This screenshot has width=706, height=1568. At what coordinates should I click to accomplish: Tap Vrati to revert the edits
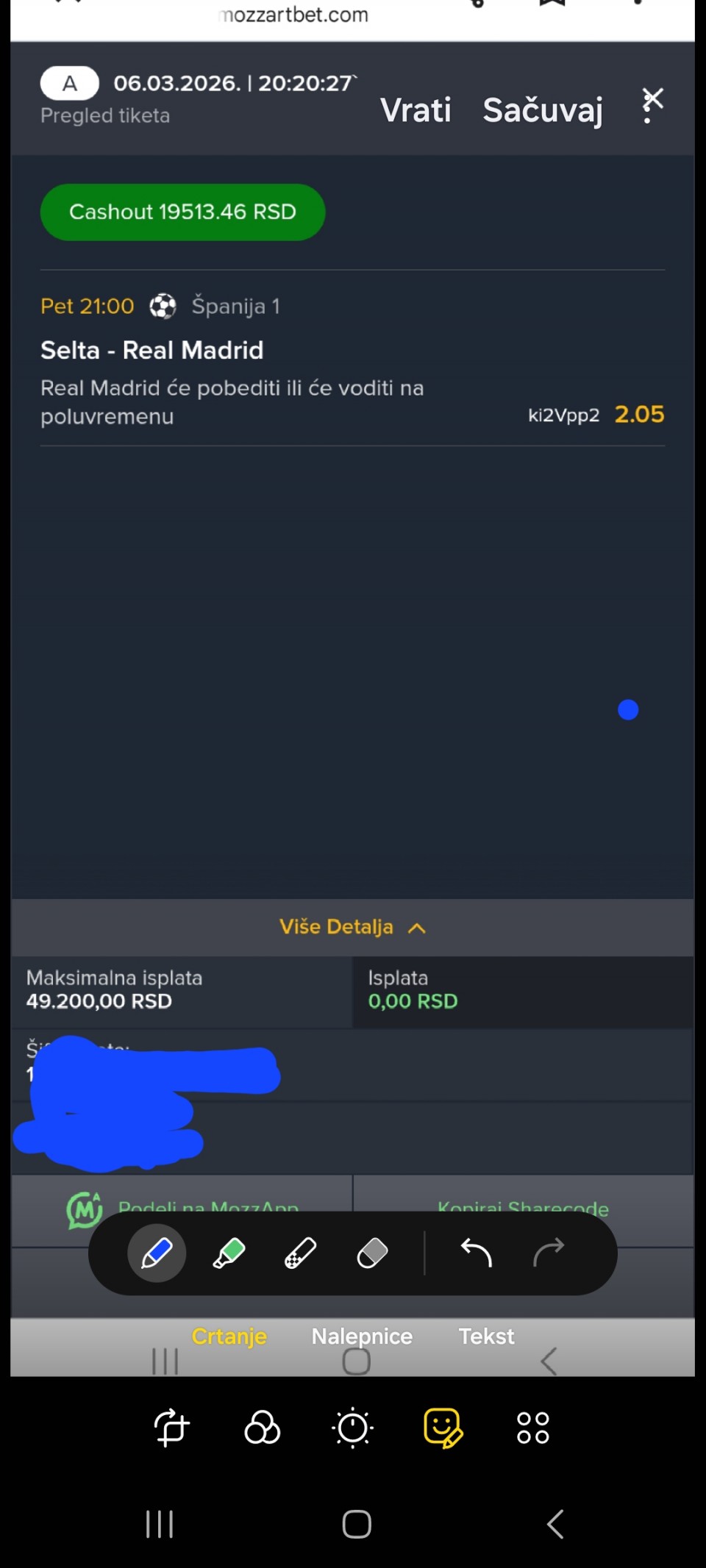point(416,110)
